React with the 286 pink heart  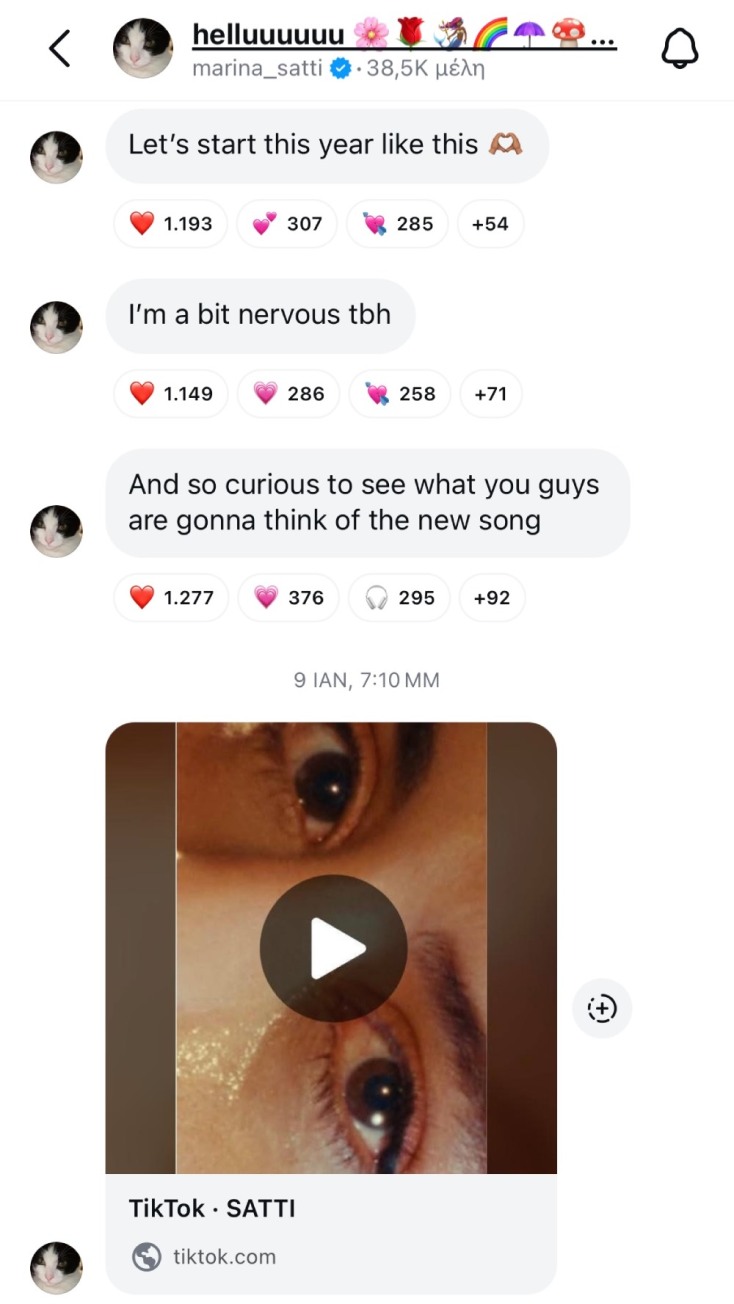(x=288, y=394)
